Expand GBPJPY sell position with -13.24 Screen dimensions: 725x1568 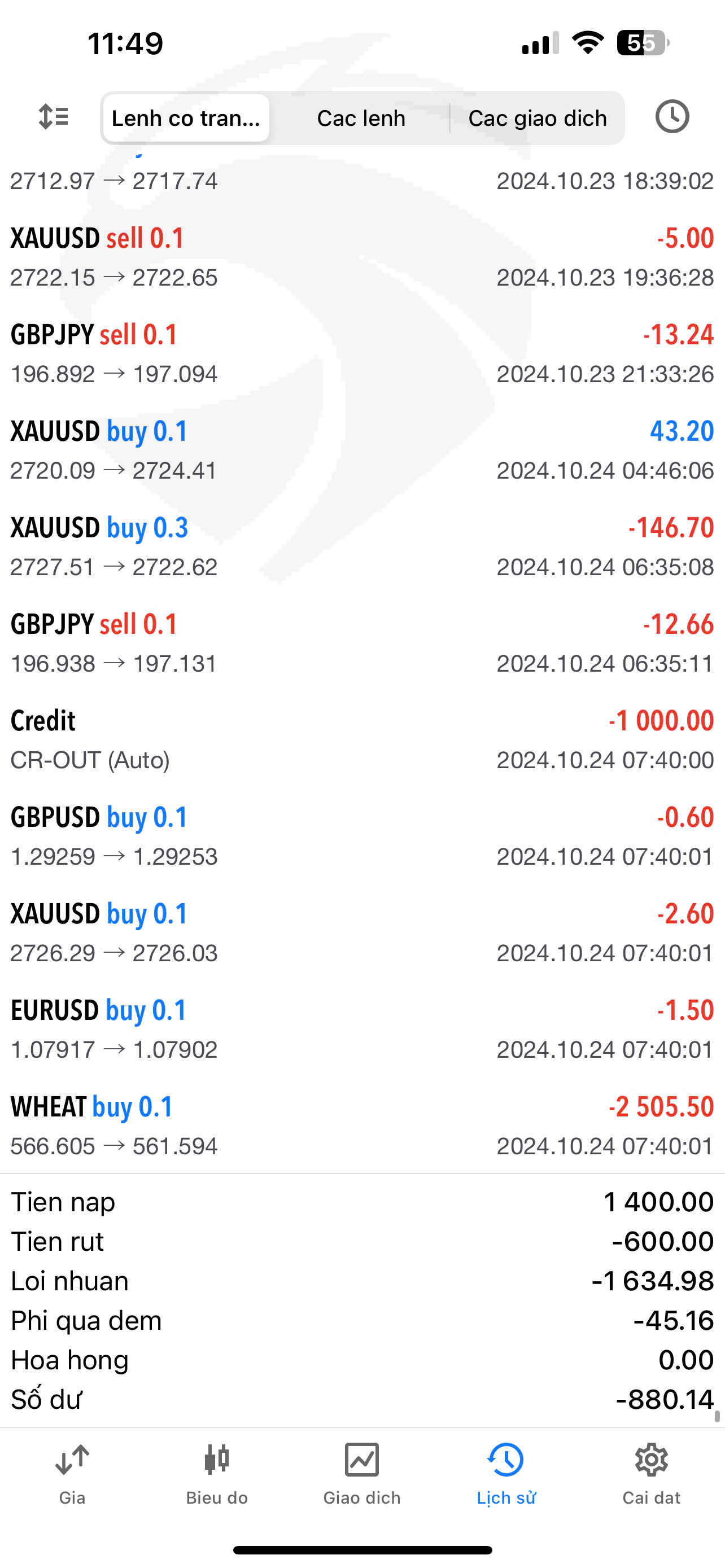coord(362,354)
